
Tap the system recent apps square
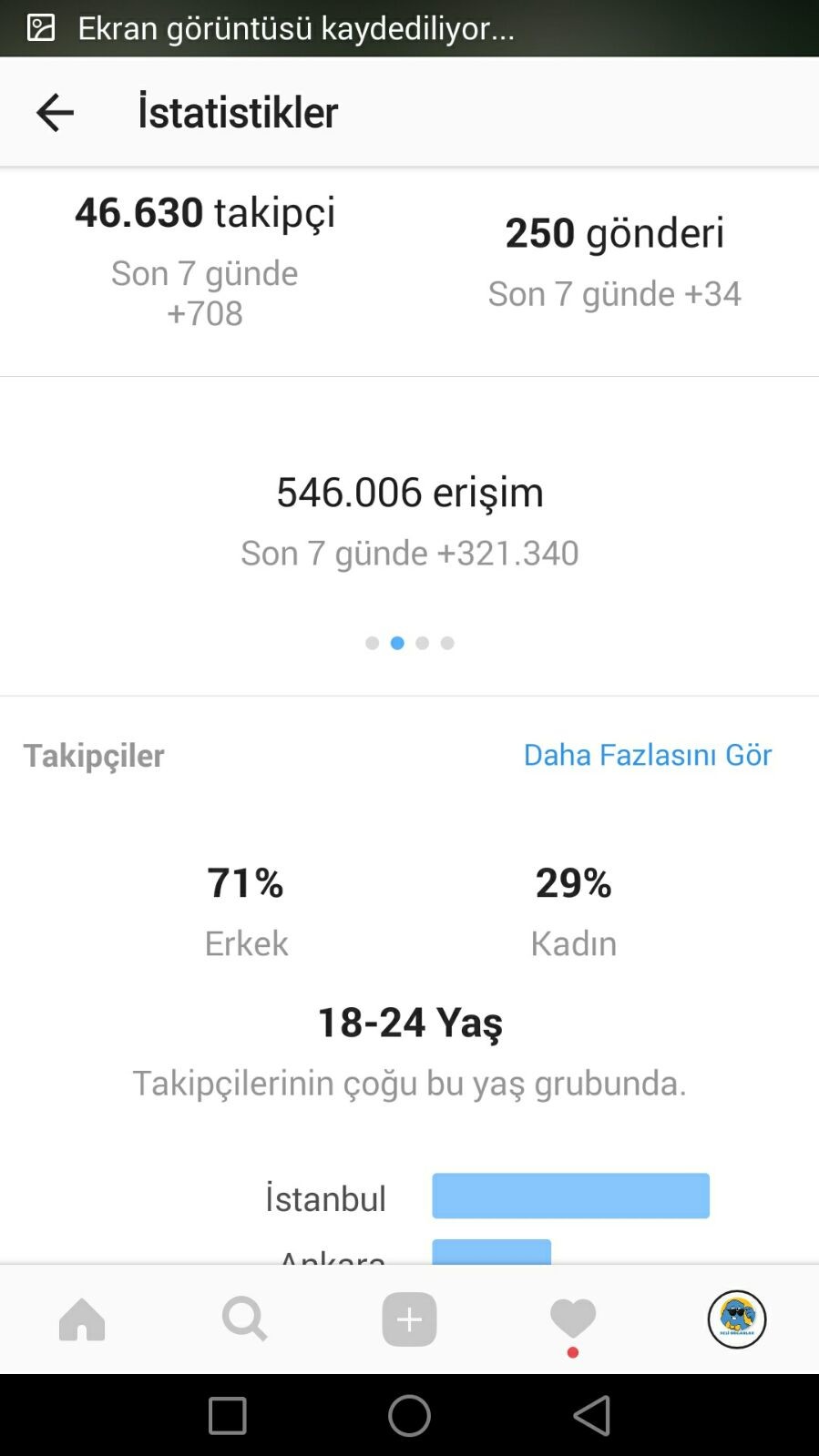coord(228,1416)
